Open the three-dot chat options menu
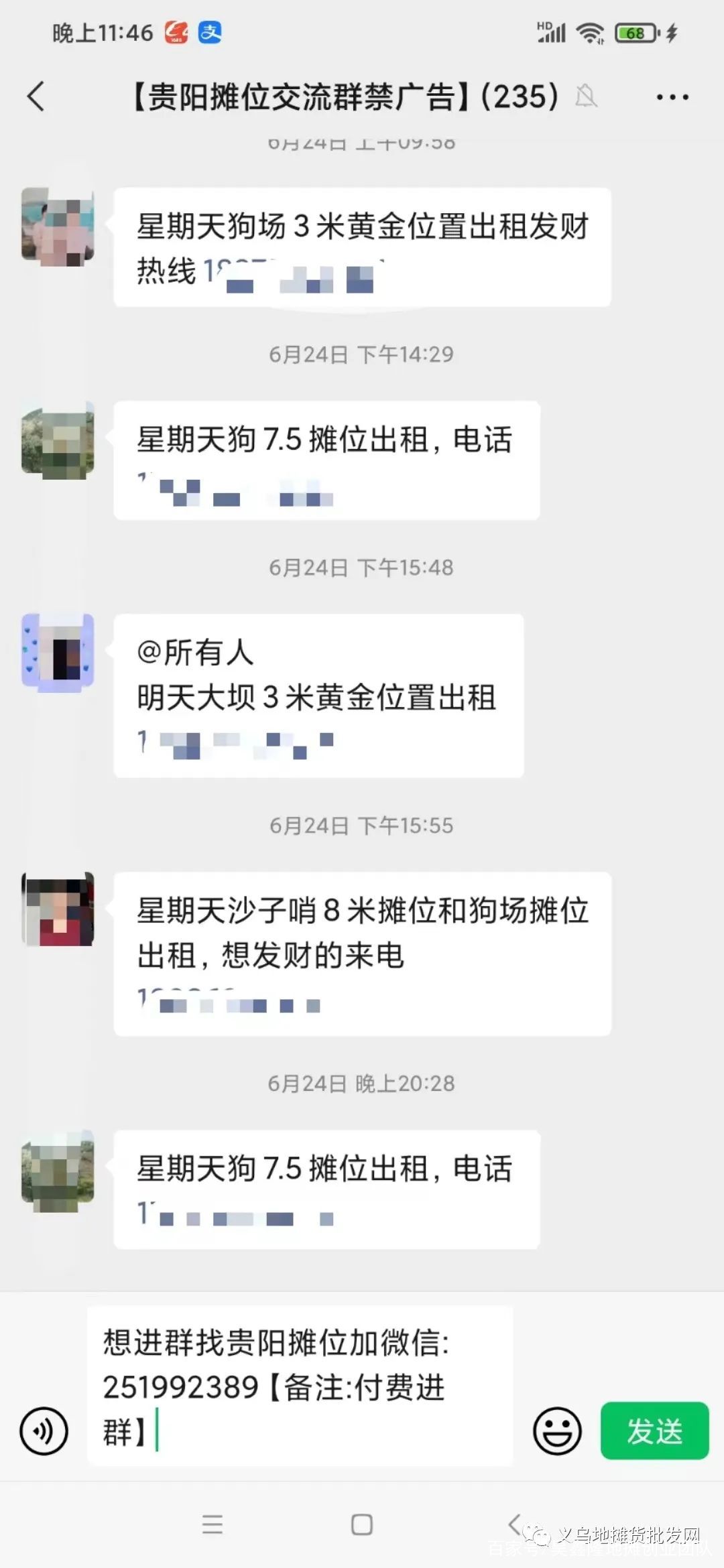The width and height of the screenshot is (724, 1568). 672,98
